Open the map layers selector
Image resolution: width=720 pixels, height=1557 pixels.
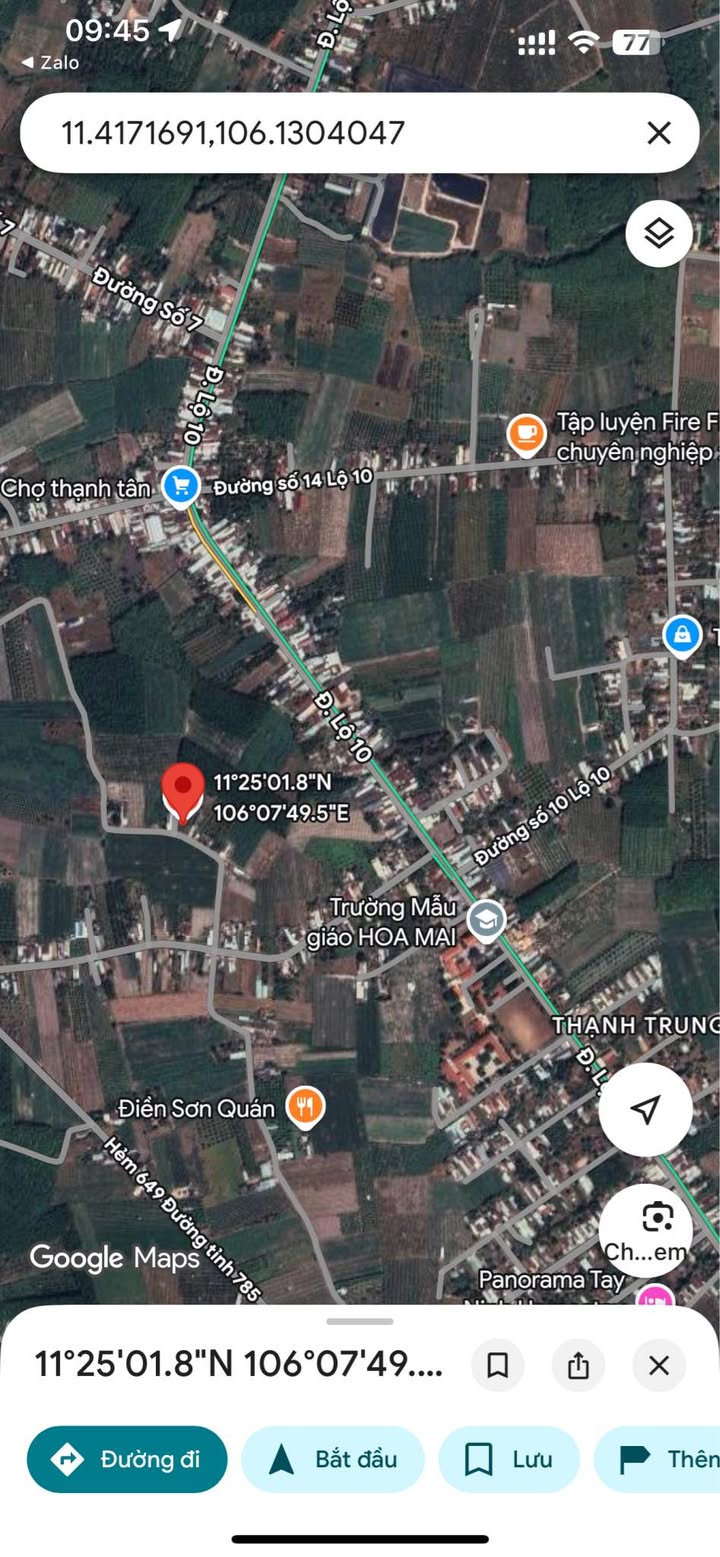tap(659, 233)
